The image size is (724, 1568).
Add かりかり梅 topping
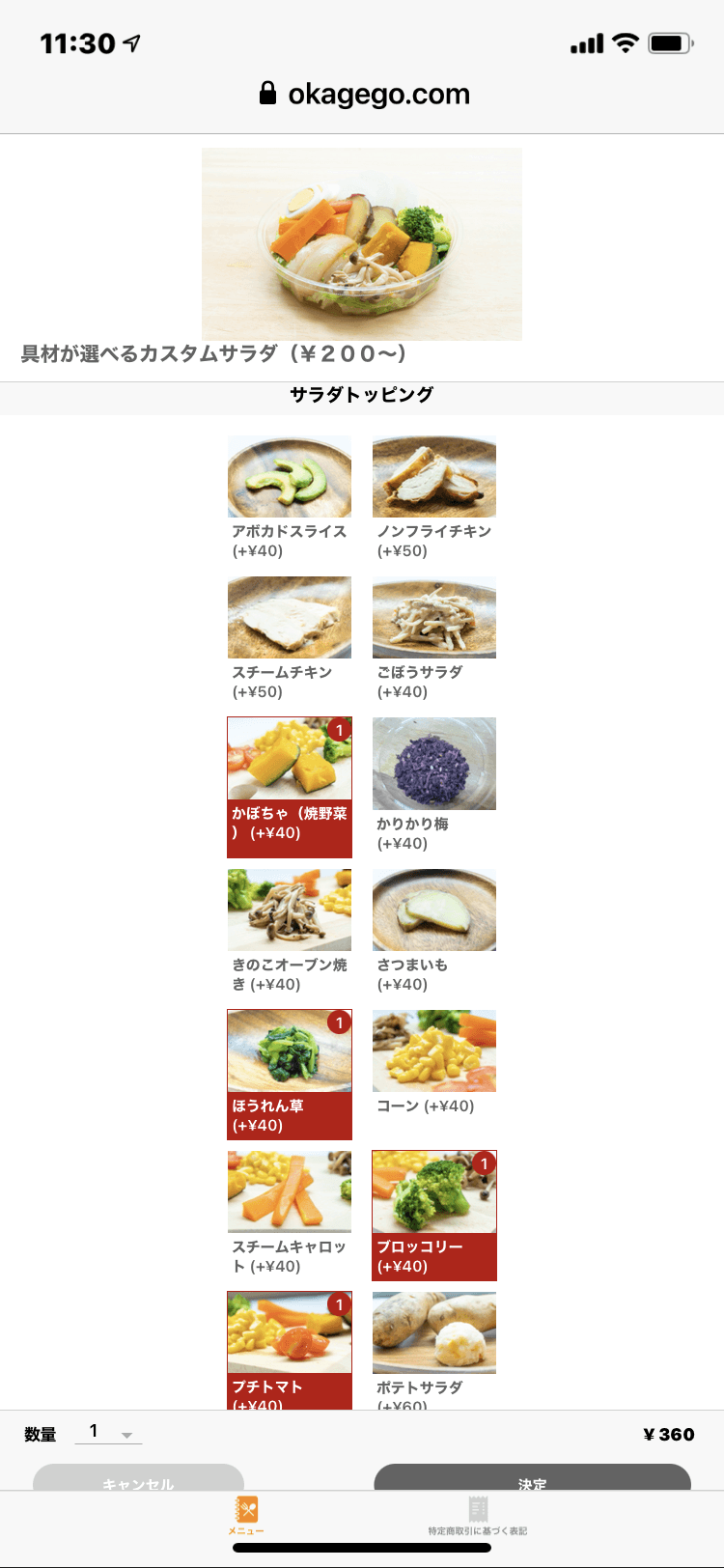tap(433, 765)
